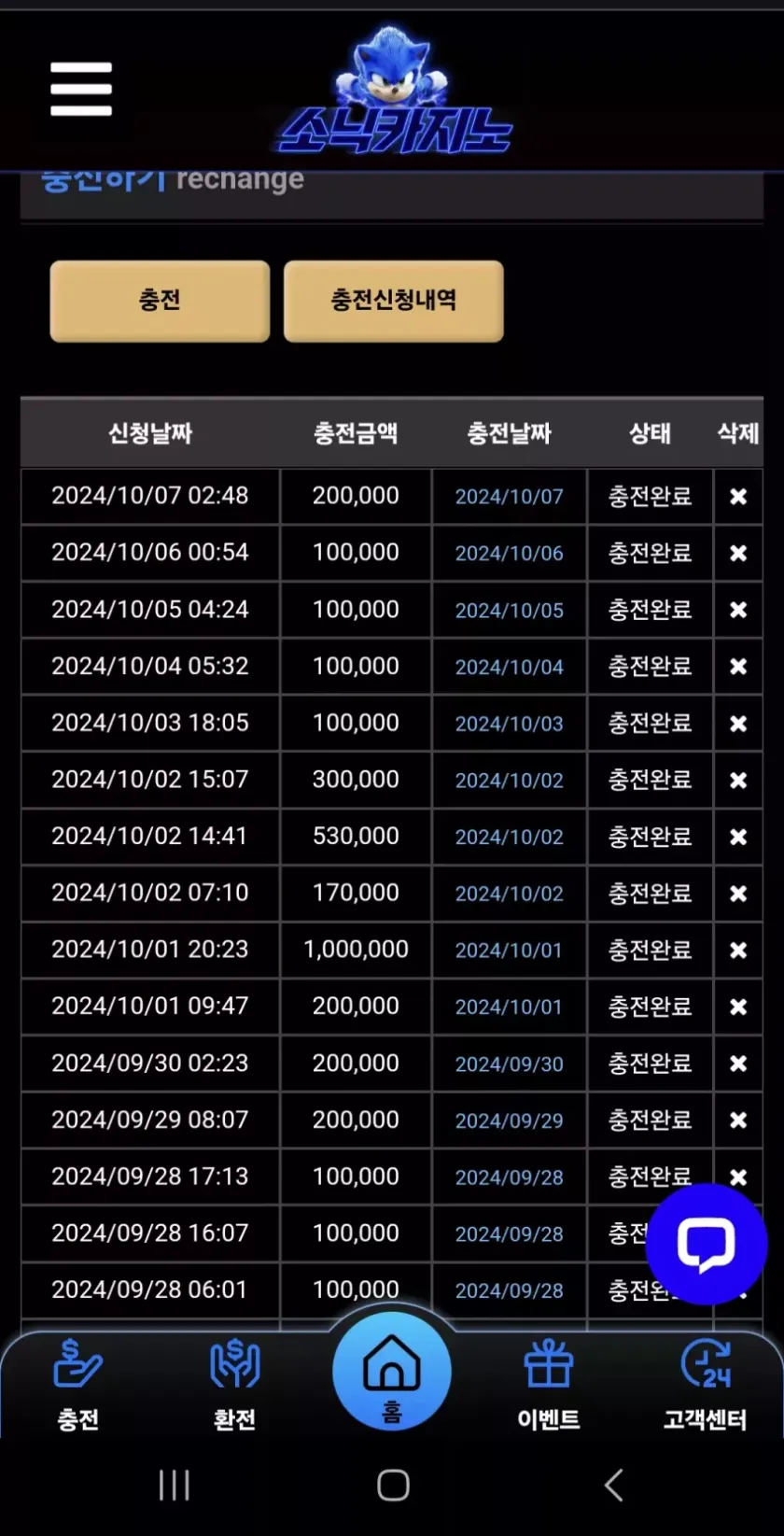This screenshot has width=784, height=1536.
Task: Tap the 충전 gold button
Action: (x=160, y=301)
